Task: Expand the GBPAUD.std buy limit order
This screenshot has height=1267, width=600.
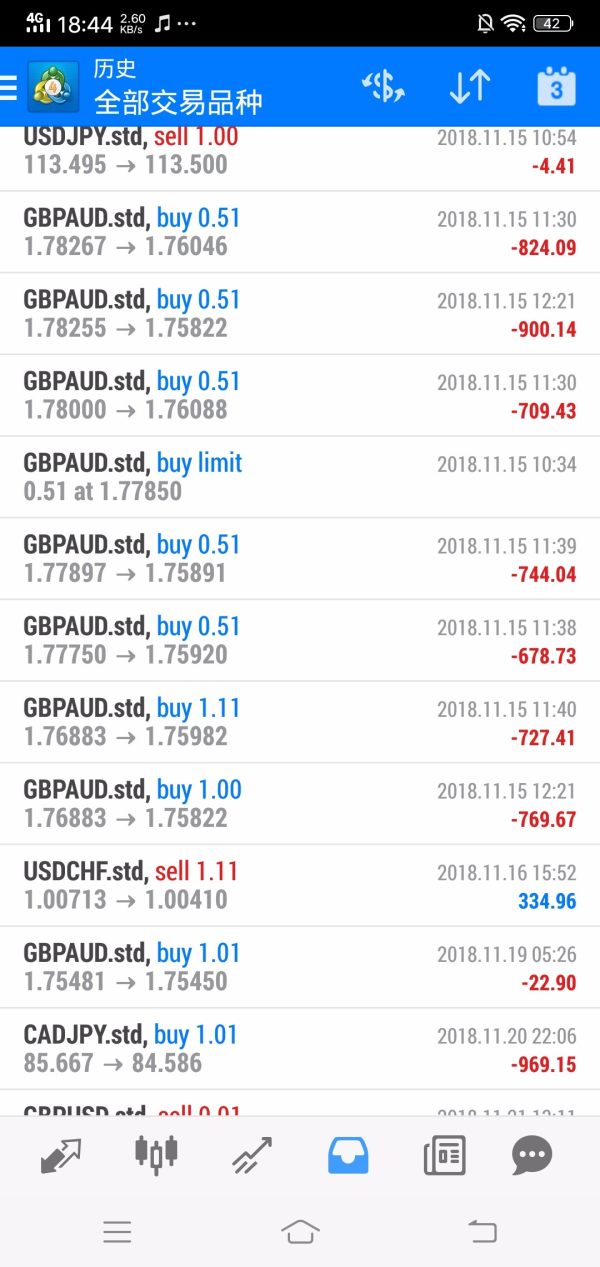Action: click(x=300, y=477)
